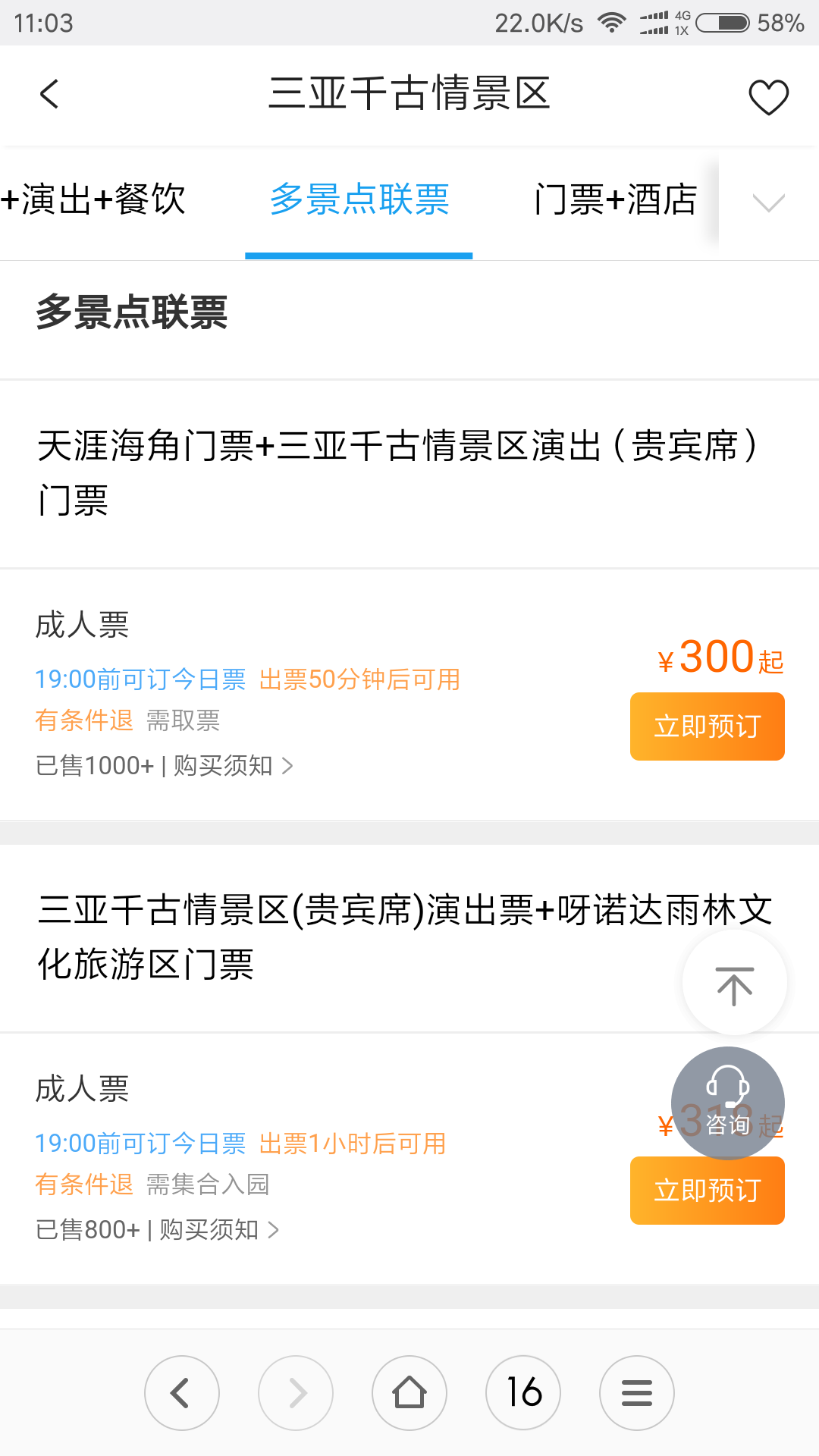819x1456 pixels.
Task: Jump back to top of page
Action: click(x=734, y=984)
